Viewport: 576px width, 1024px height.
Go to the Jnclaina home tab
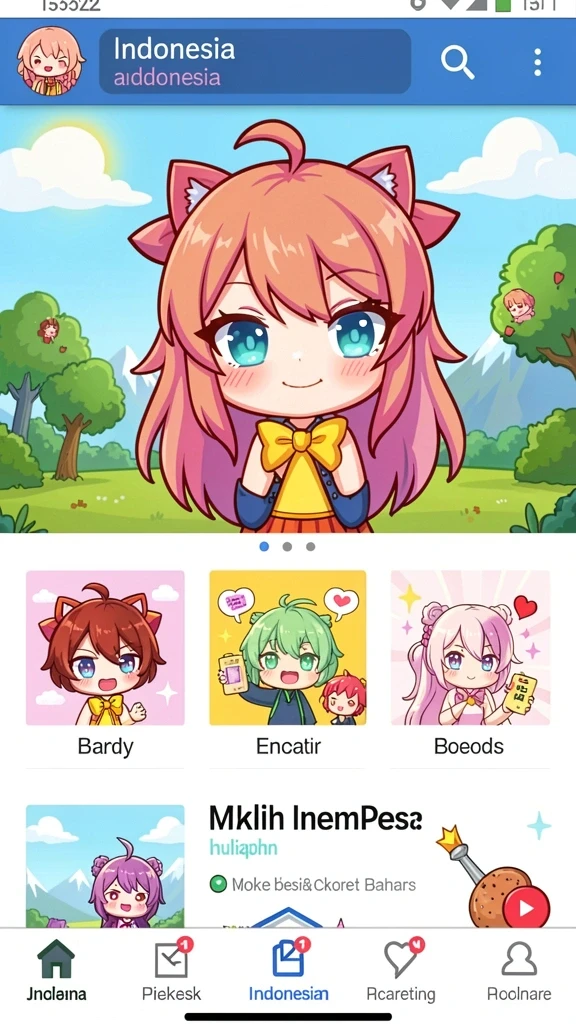point(56,972)
